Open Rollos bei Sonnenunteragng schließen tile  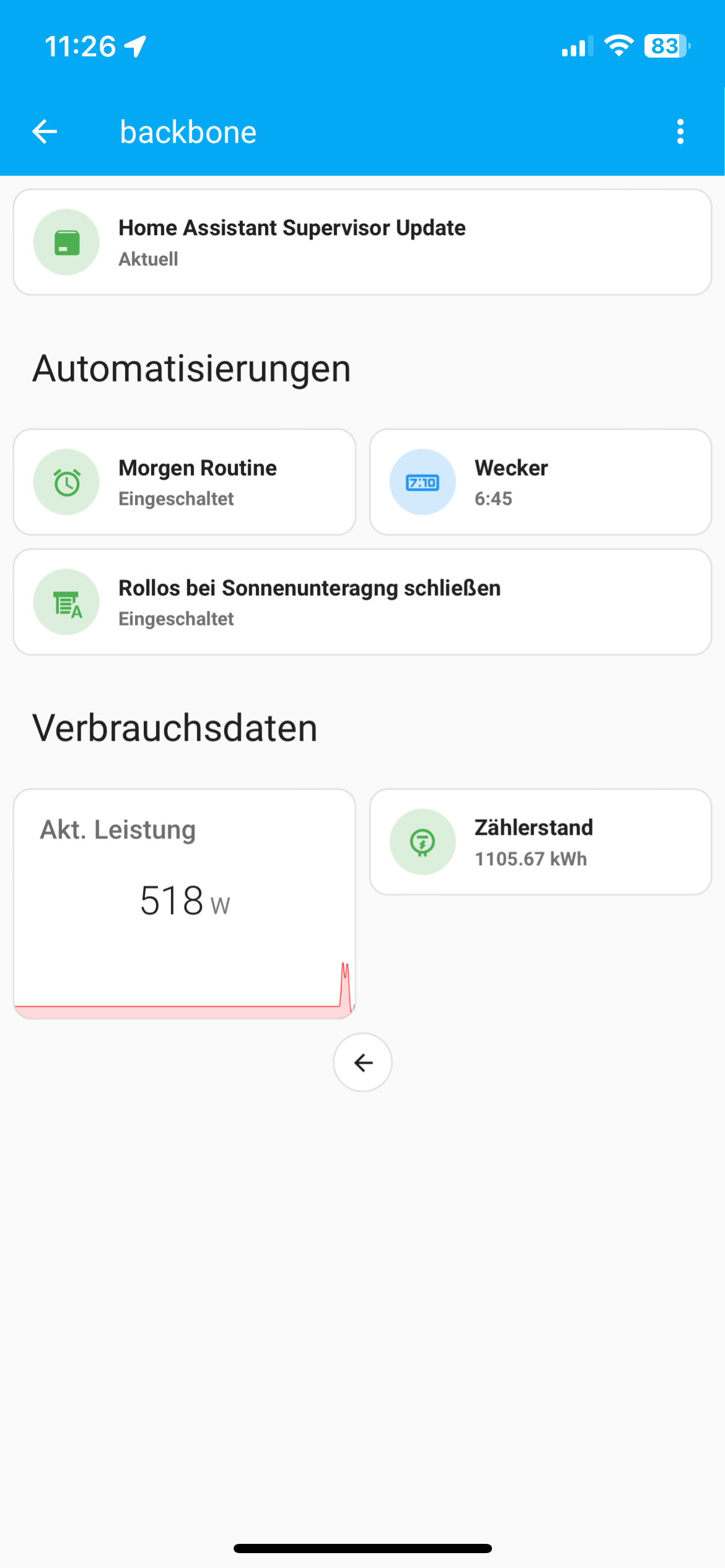tap(362, 602)
